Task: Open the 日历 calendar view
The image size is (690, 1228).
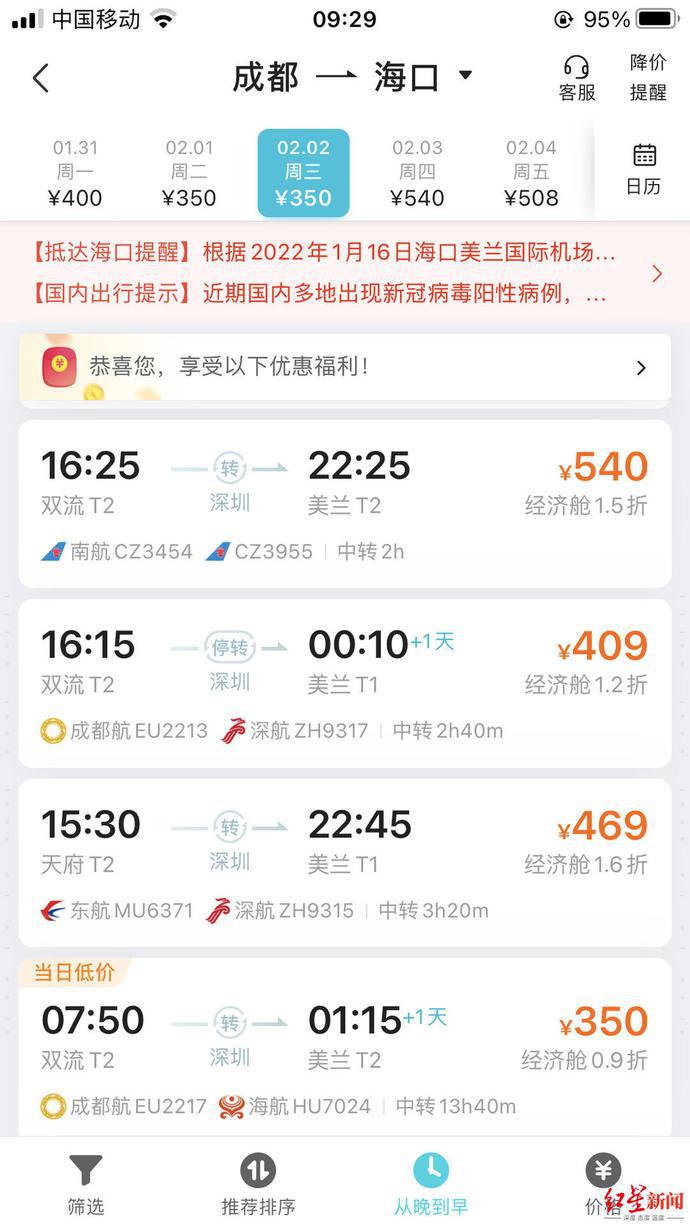Action: [644, 169]
